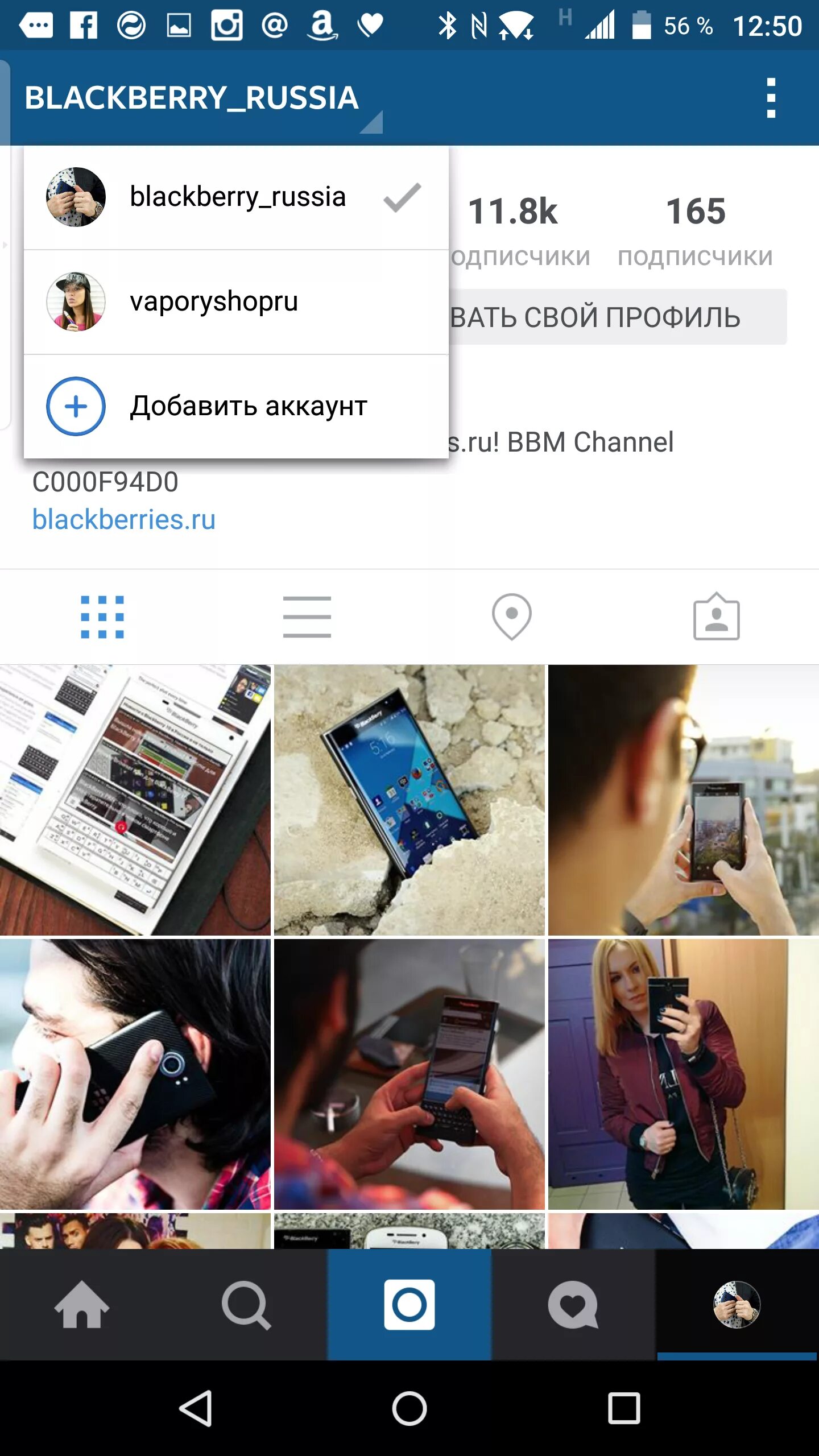Open the mirror selfie photo with blonde woman

coord(684,1074)
